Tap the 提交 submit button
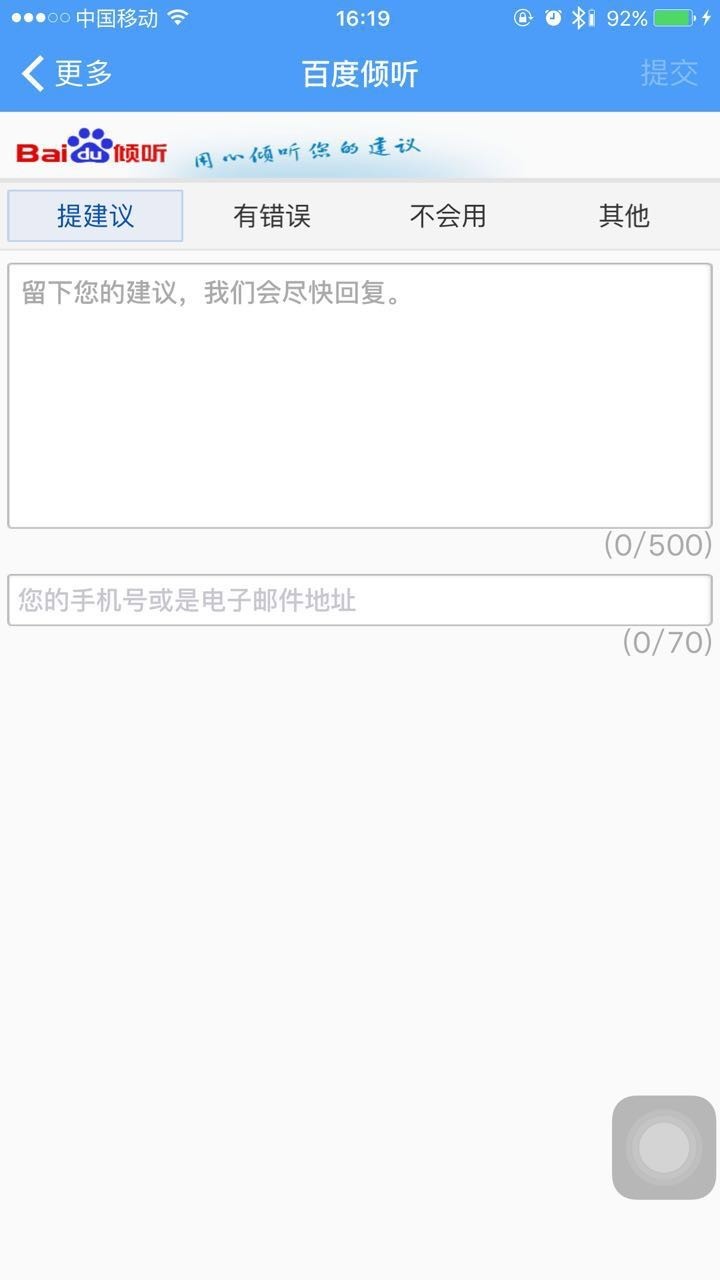This screenshot has width=720, height=1280. (669, 74)
